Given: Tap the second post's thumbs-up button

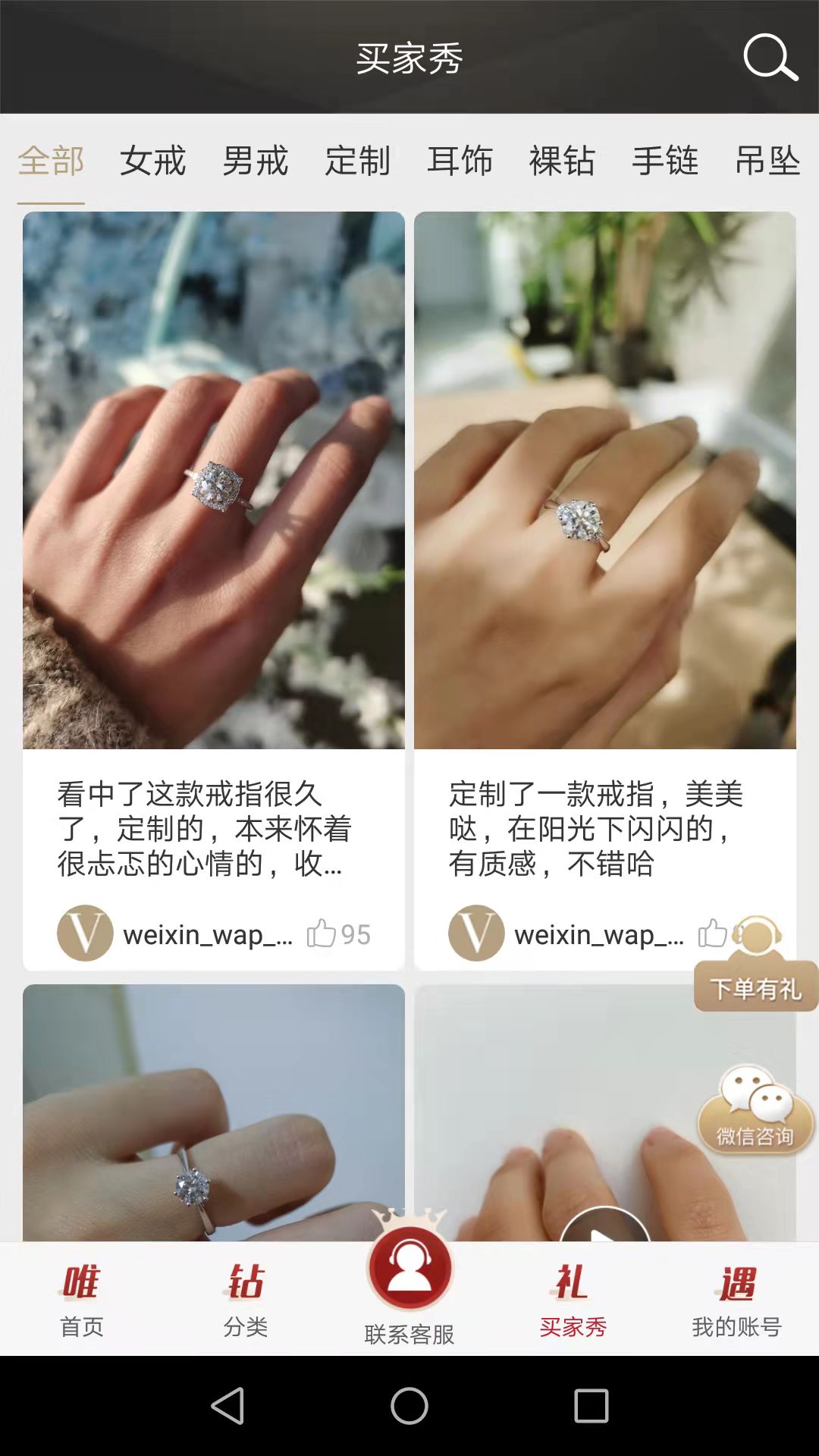Looking at the screenshot, I should (x=714, y=934).
